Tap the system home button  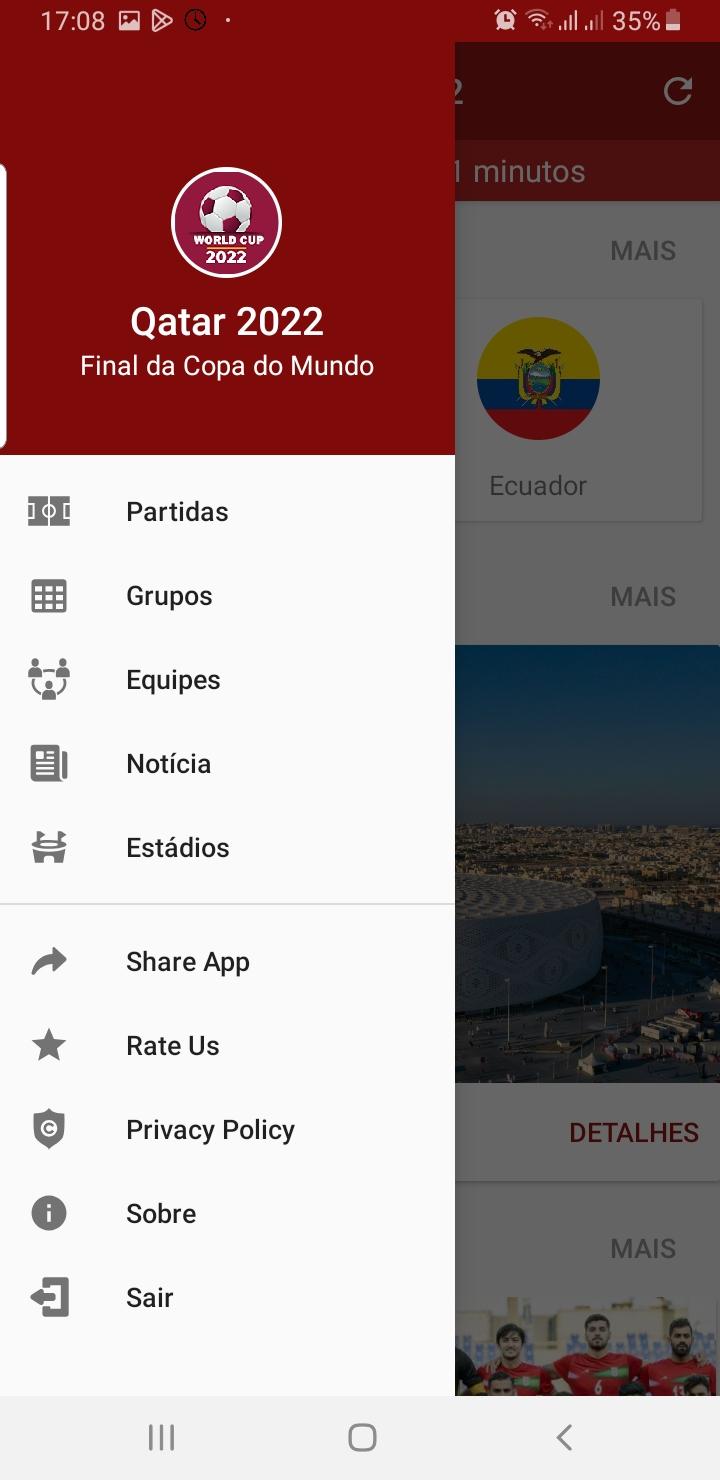pyautogui.click(x=362, y=1438)
